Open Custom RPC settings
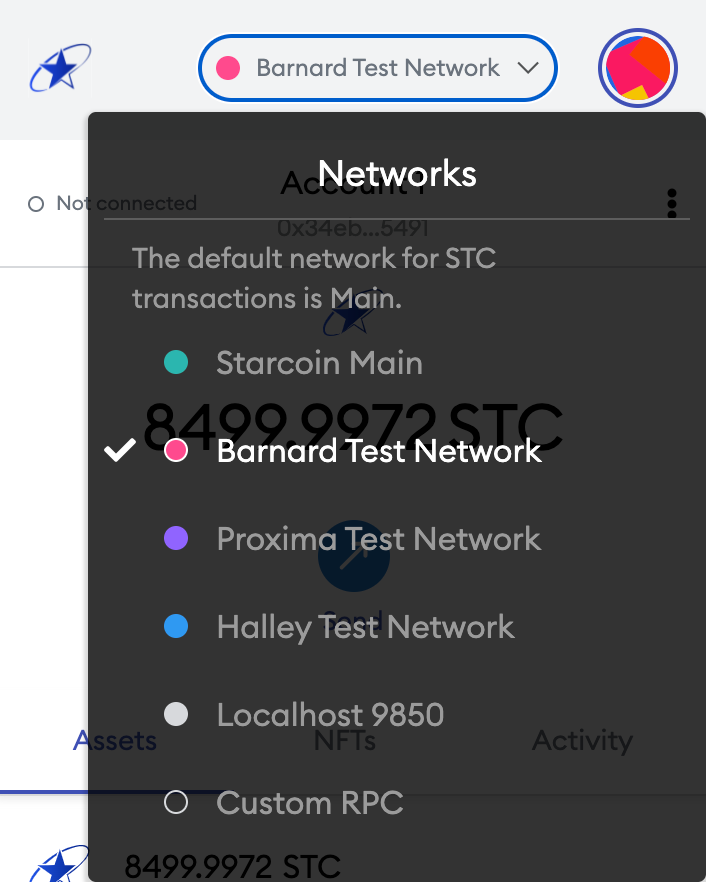 coord(309,802)
